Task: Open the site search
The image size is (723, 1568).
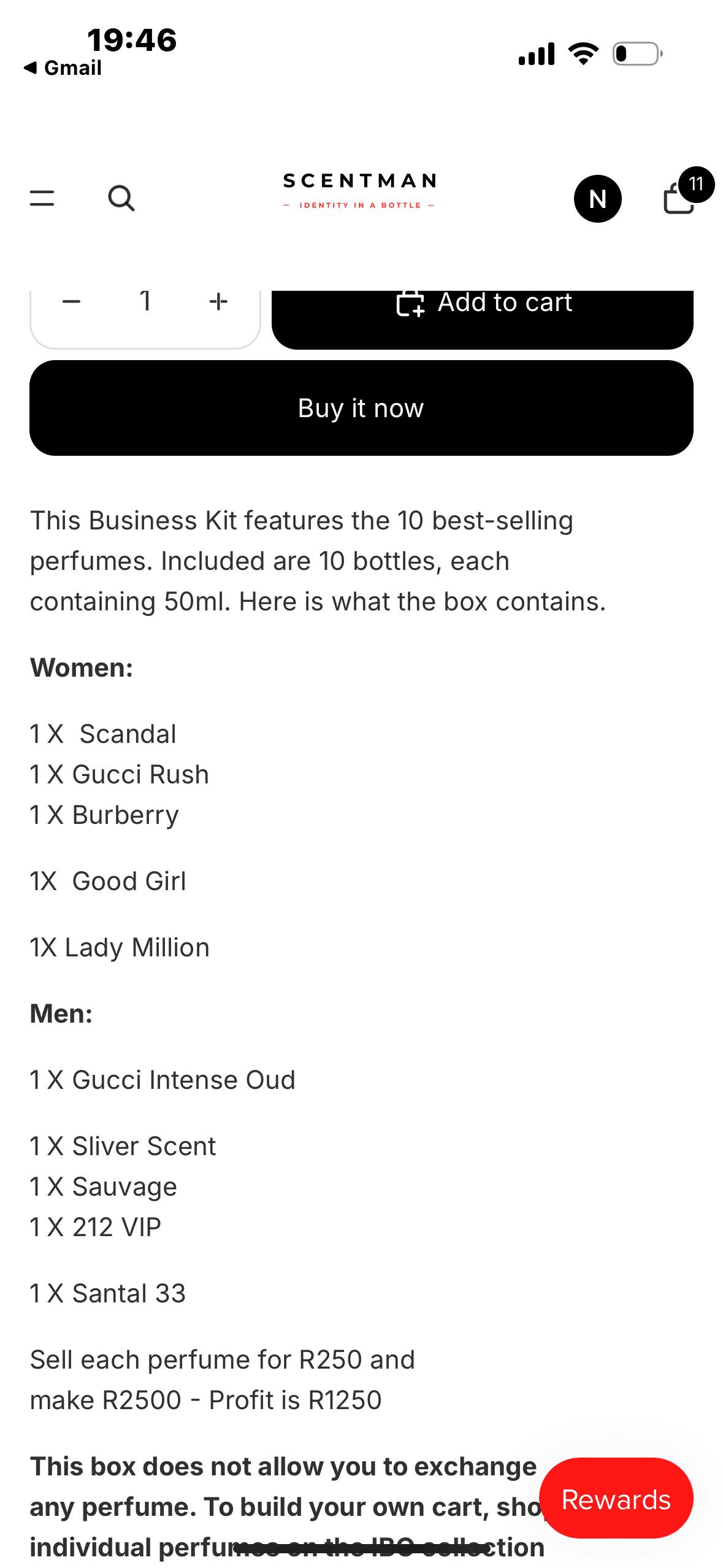Action: pos(121,198)
